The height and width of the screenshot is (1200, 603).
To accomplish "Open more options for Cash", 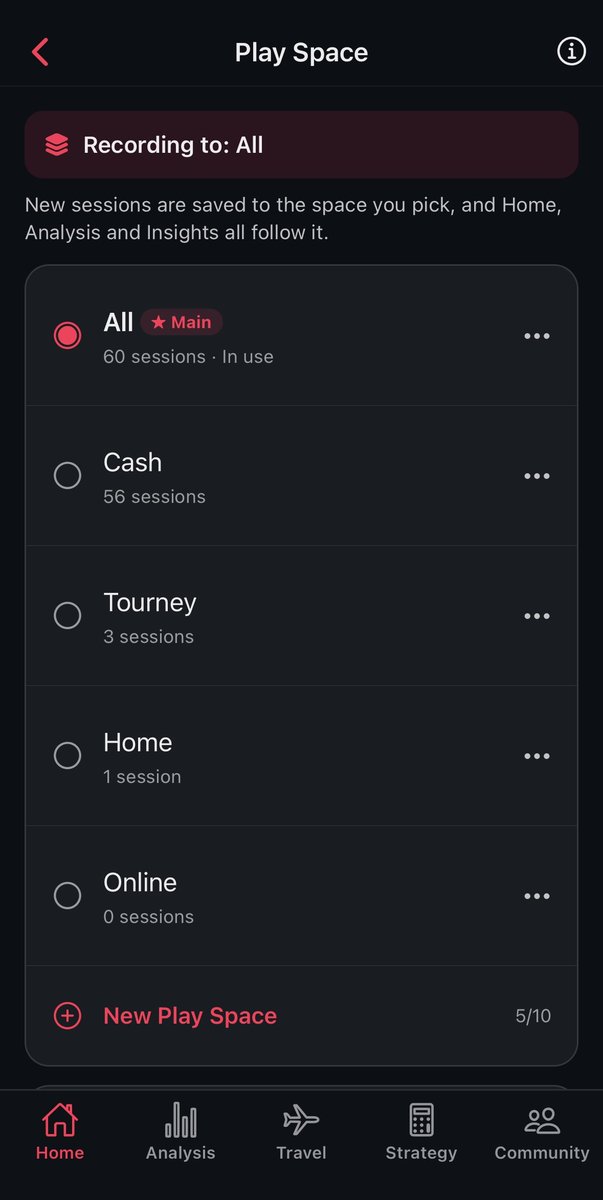I will click(x=537, y=476).
